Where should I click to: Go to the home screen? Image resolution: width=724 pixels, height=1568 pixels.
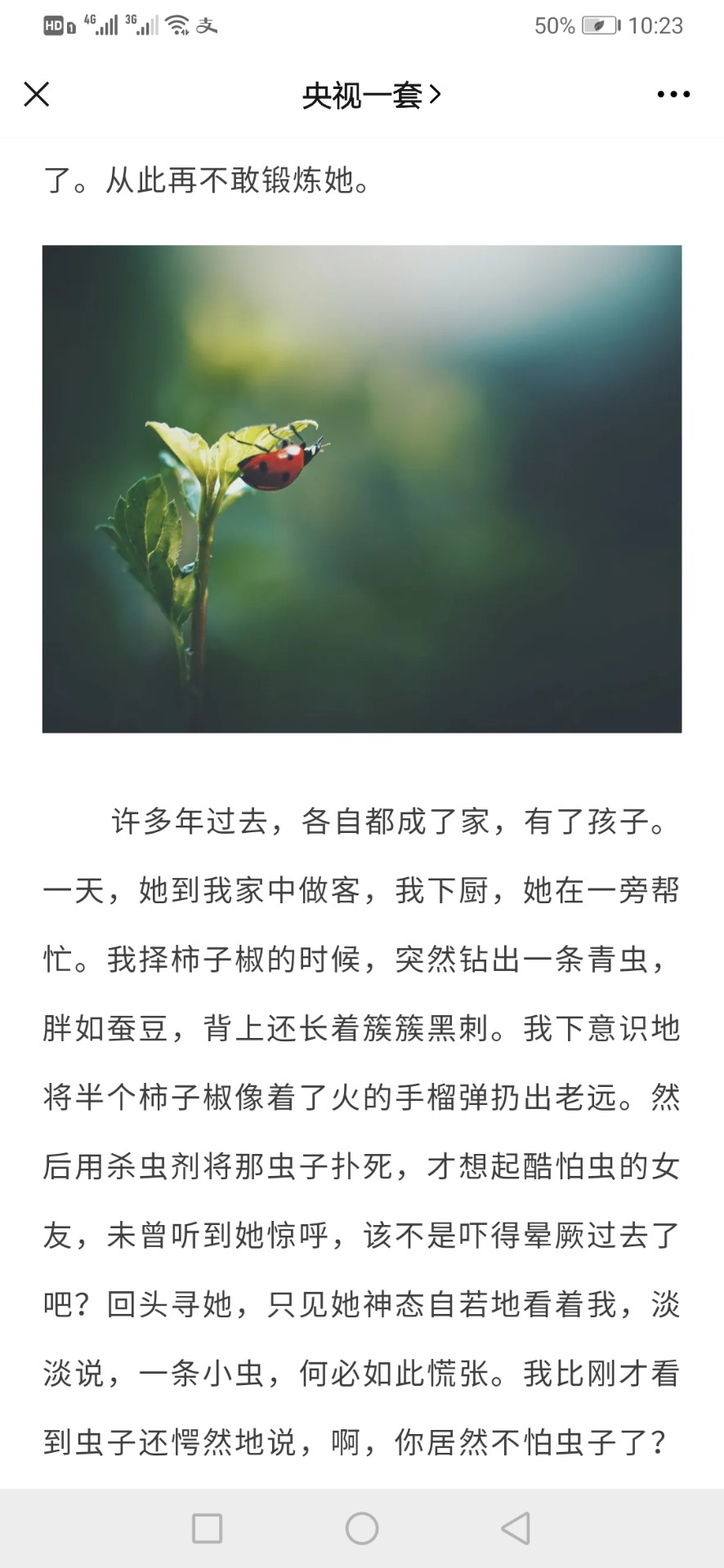(x=362, y=1528)
